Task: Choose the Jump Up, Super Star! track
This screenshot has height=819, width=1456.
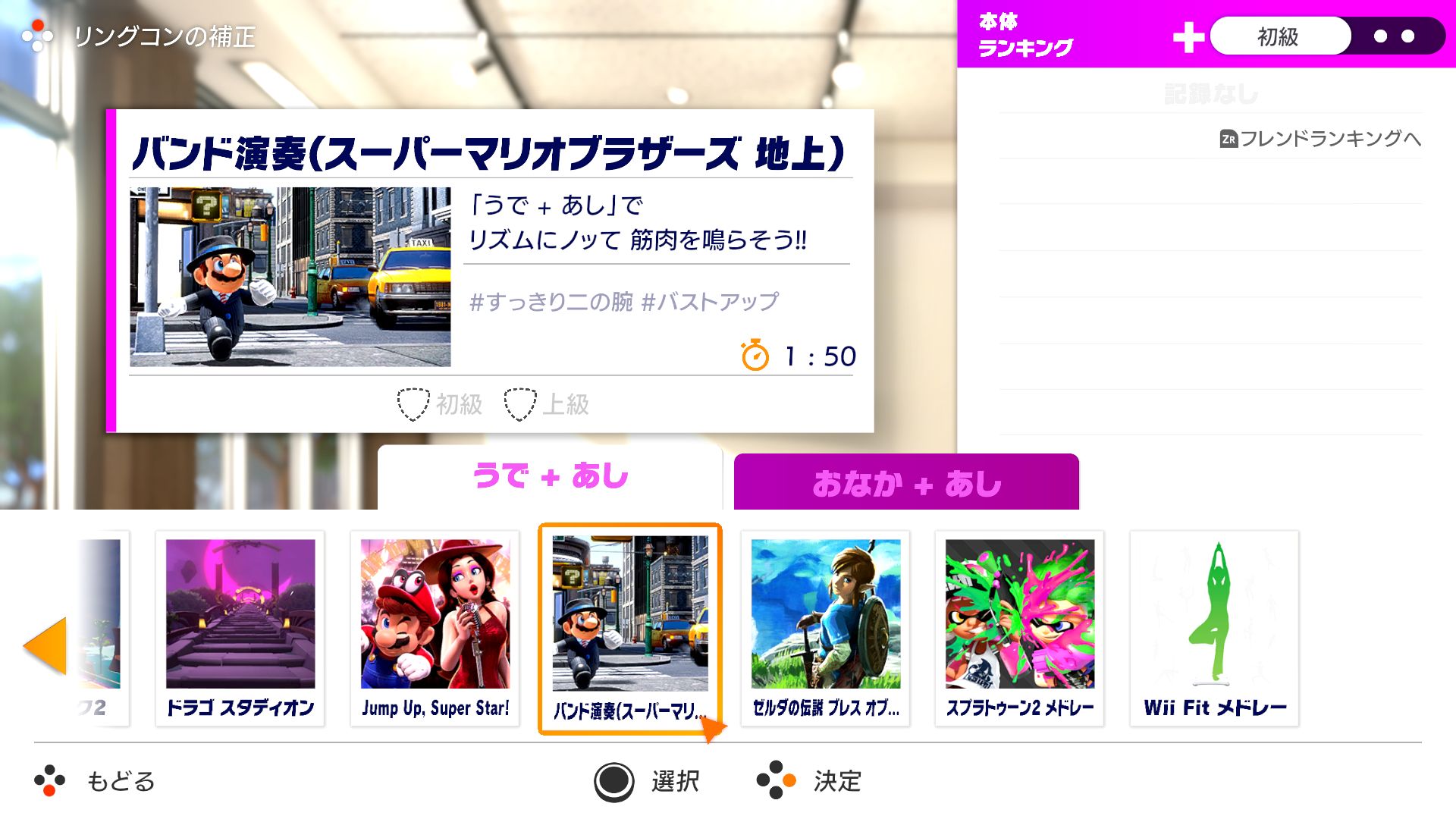Action: coord(435,628)
